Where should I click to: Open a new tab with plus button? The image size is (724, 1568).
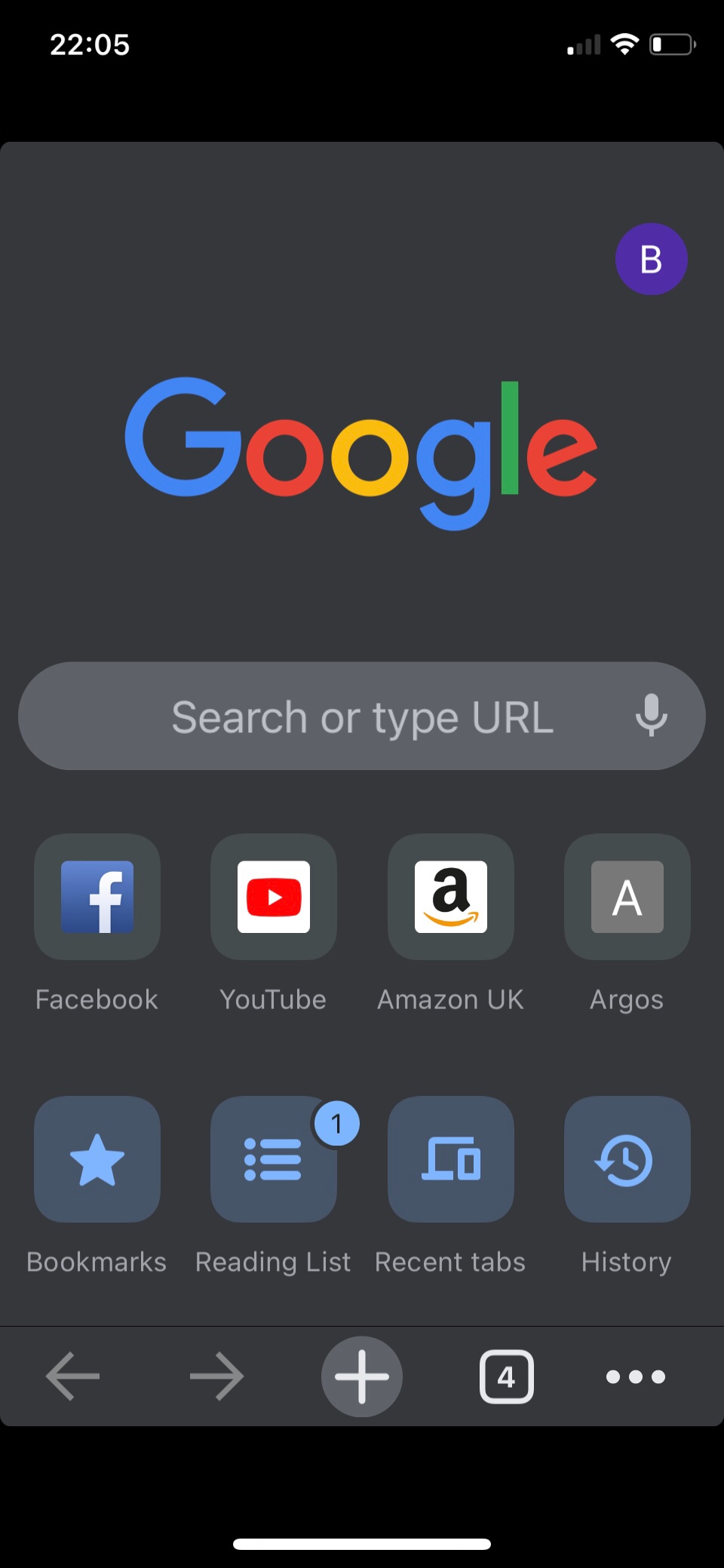click(362, 1376)
